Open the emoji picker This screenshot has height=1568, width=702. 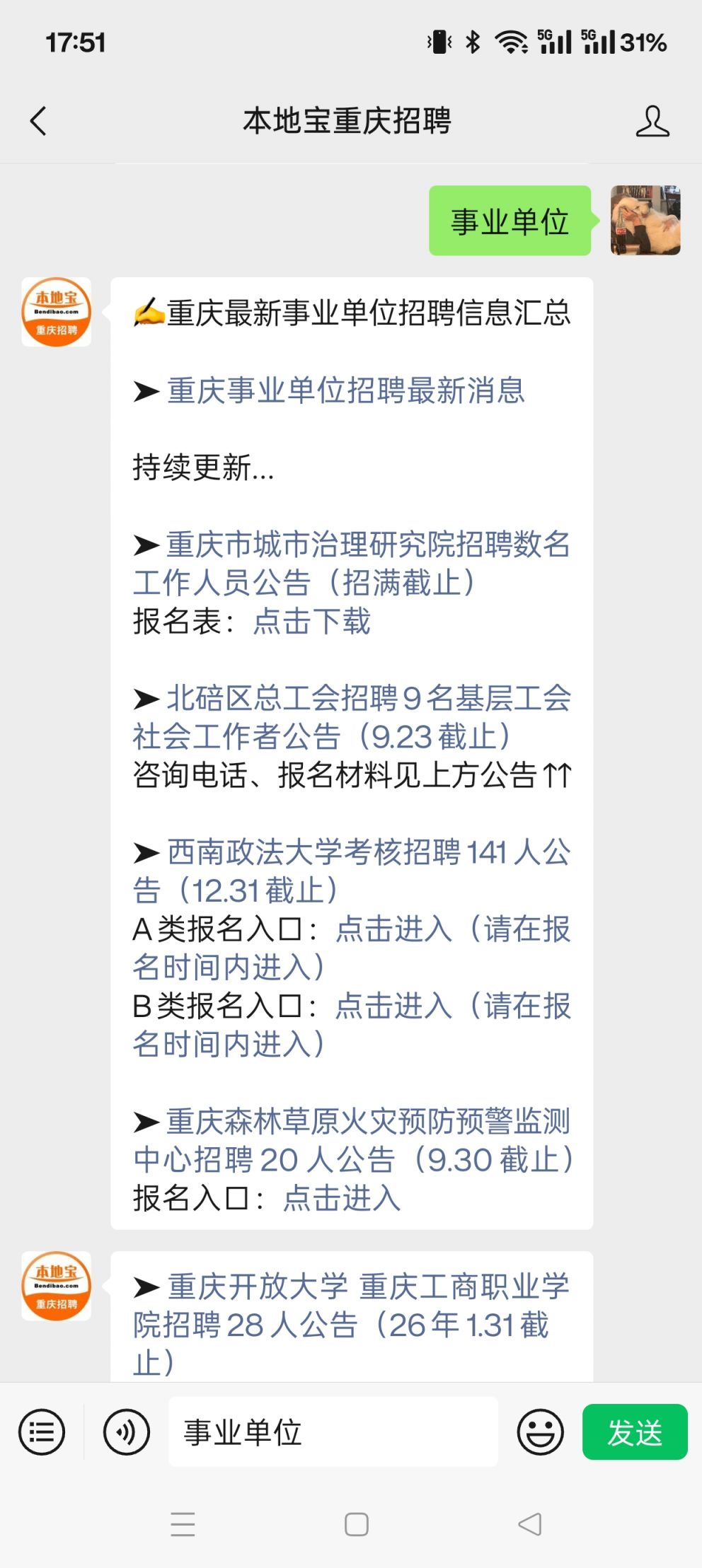pyautogui.click(x=540, y=1432)
